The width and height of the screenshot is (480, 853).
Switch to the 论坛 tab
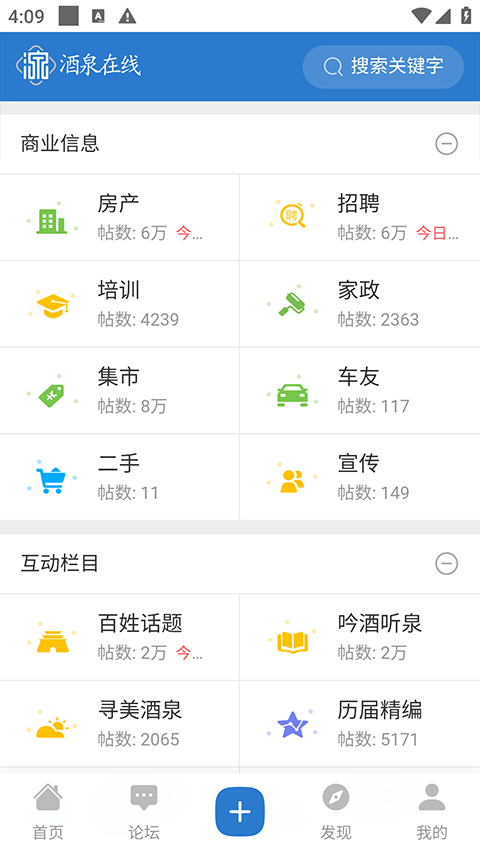pyautogui.click(x=144, y=812)
